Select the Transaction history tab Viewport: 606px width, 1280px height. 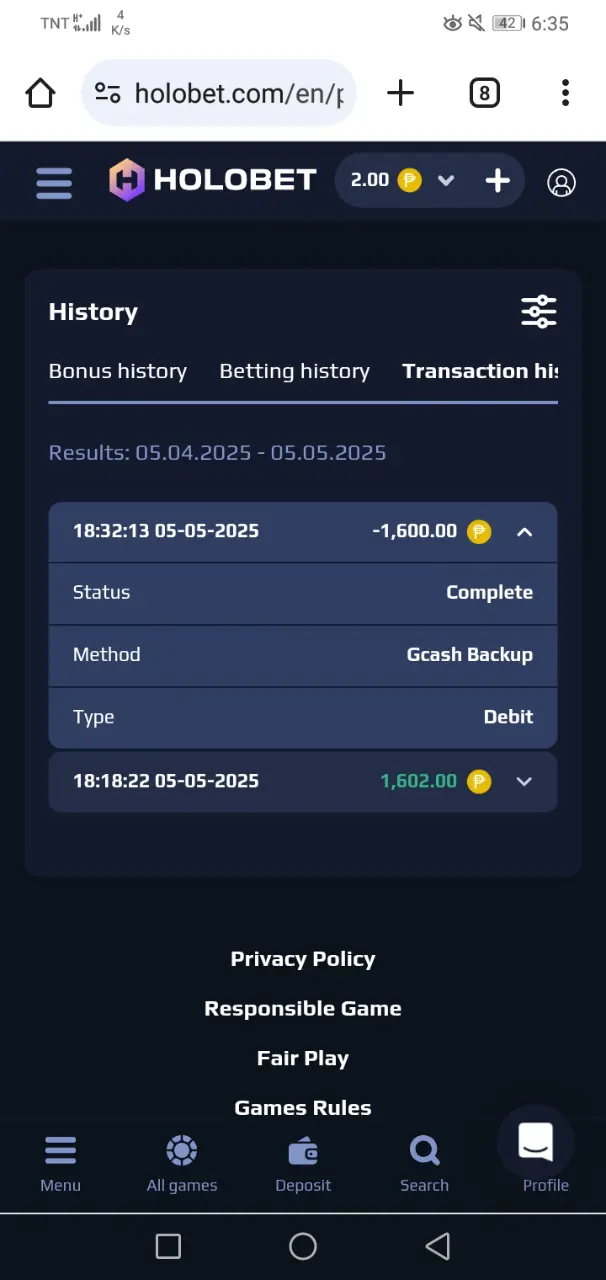pyautogui.click(x=480, y=371)
